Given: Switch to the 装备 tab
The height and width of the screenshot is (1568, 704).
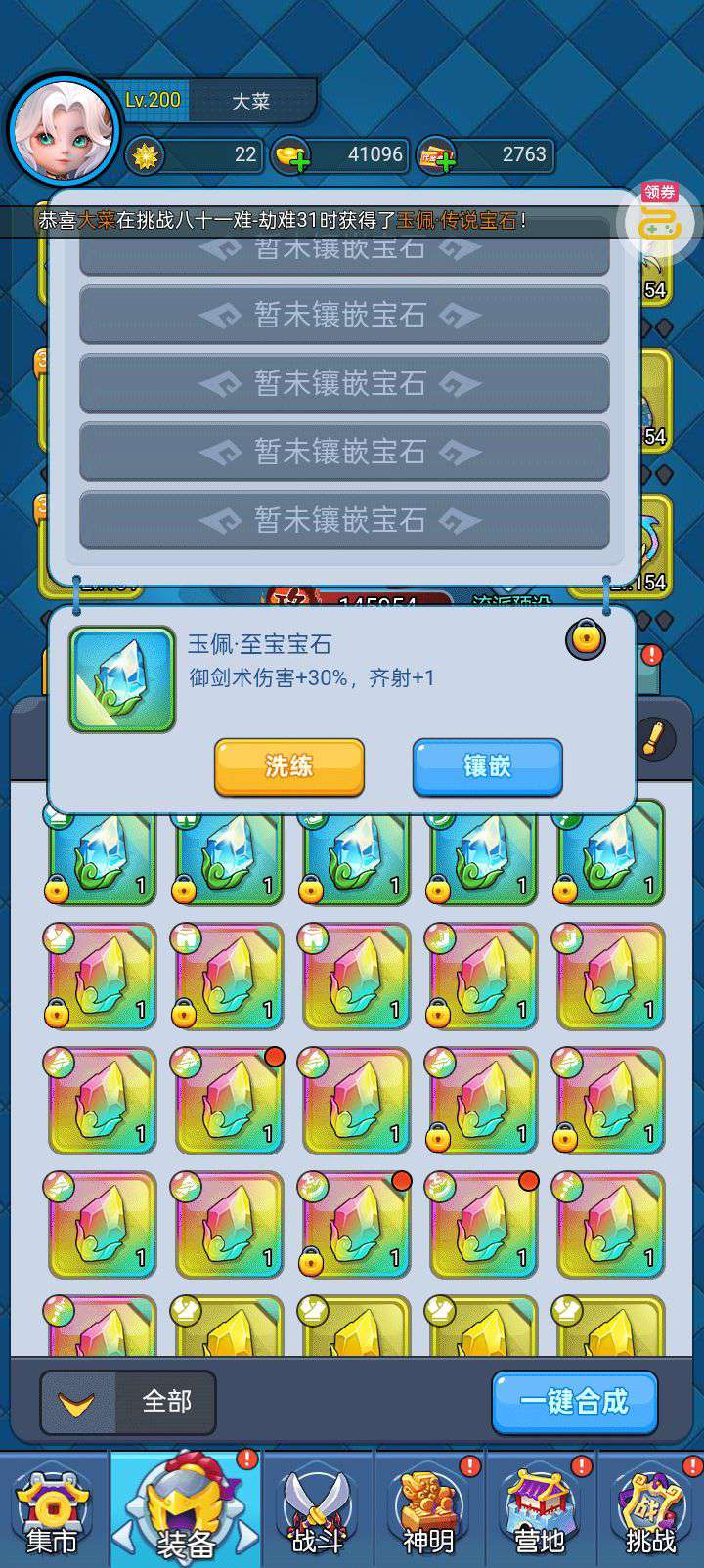Looking at the screenshot, I should [186, 1511].
